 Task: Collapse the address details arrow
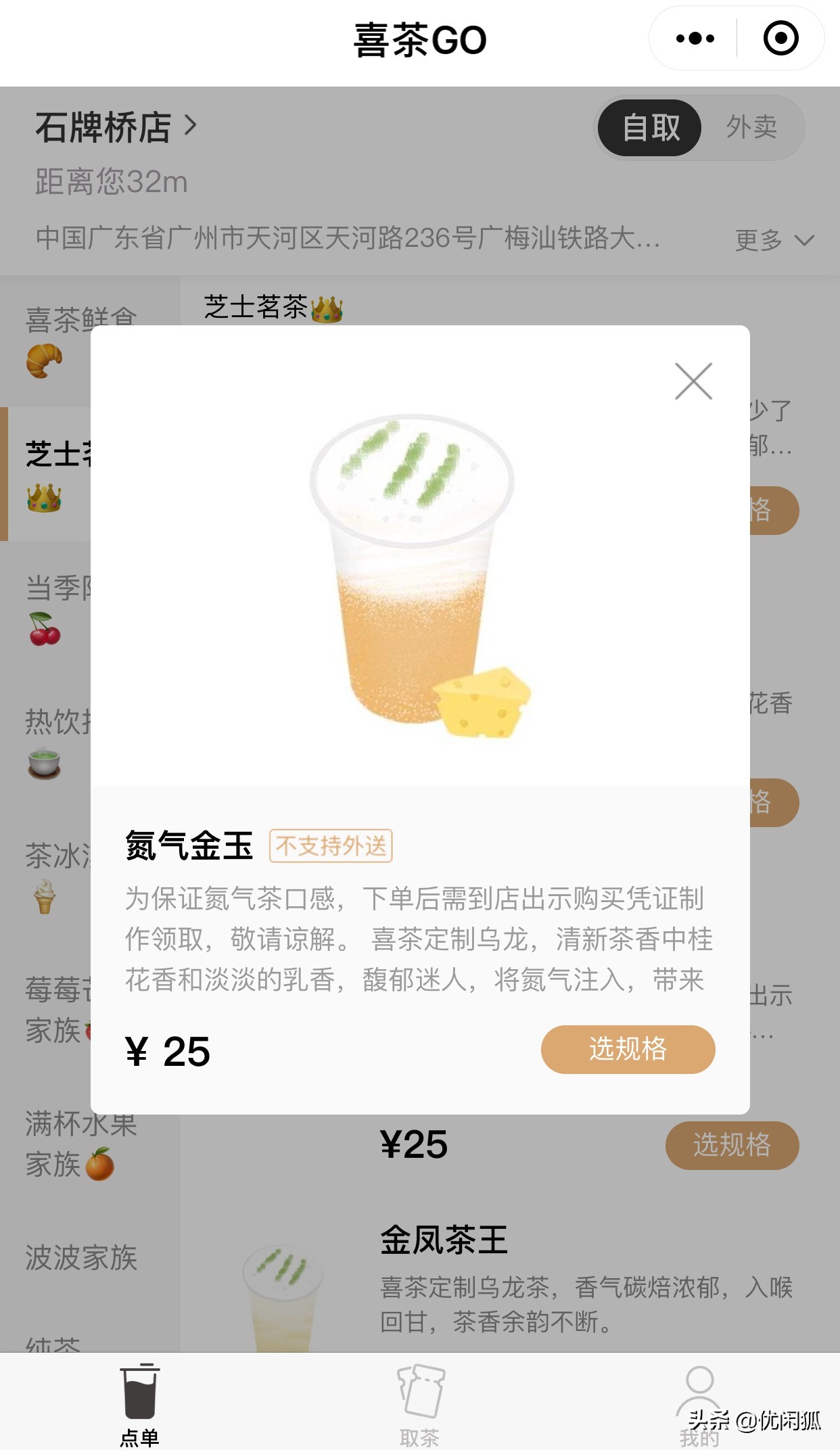804,241
